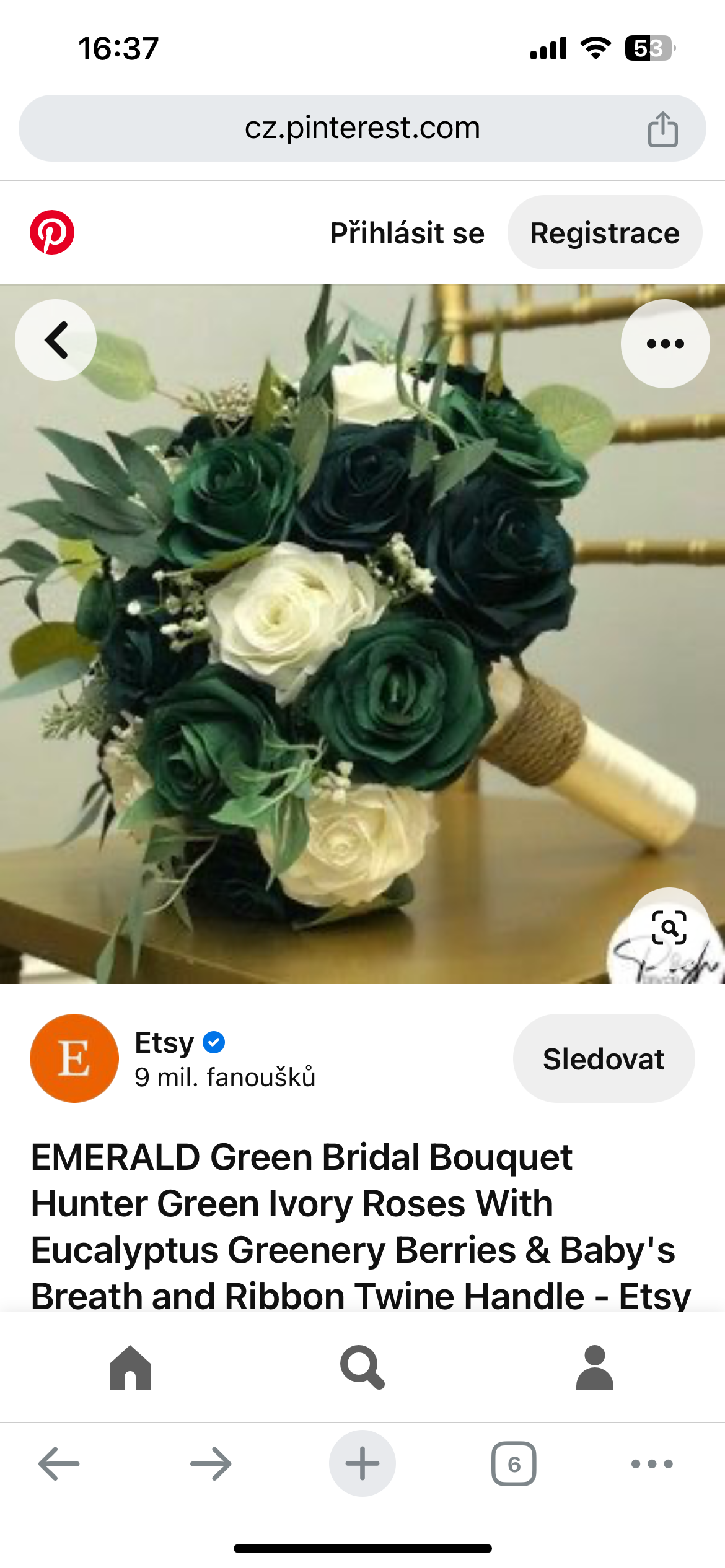Navigate back in the browser
This screenshot has height=1568, width=725.
[59, 1464]
